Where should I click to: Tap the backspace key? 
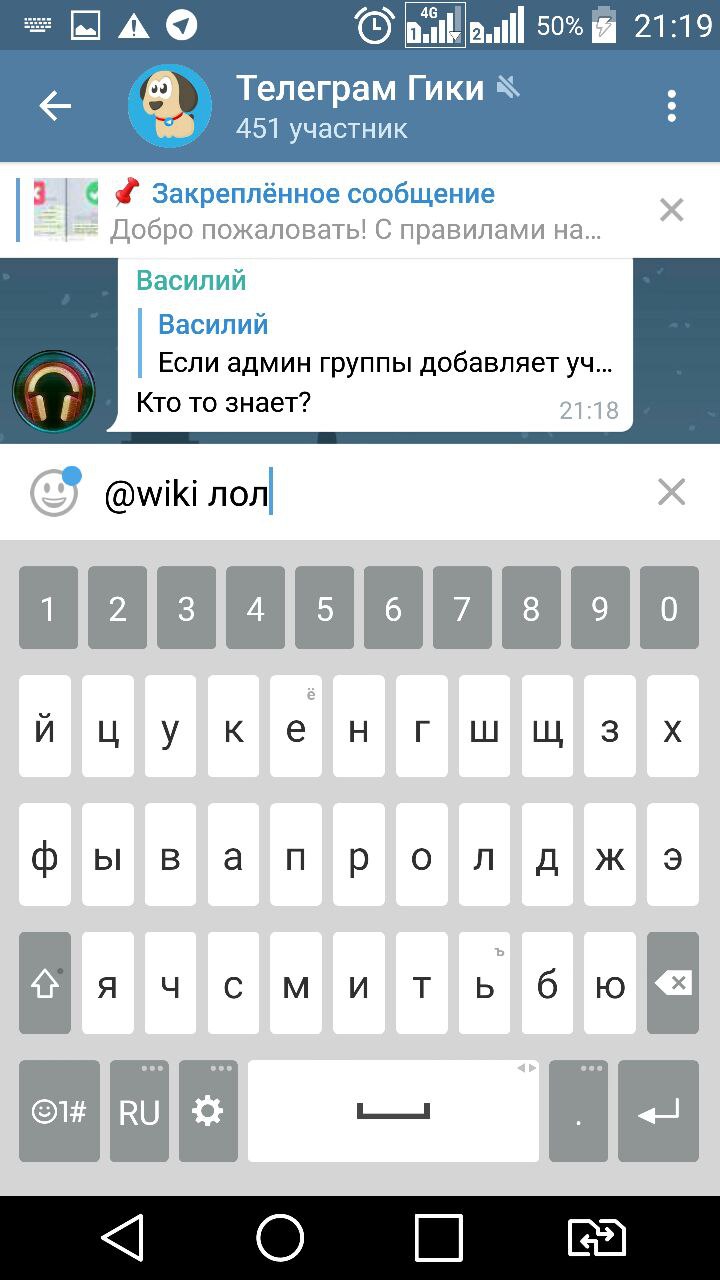673,983
